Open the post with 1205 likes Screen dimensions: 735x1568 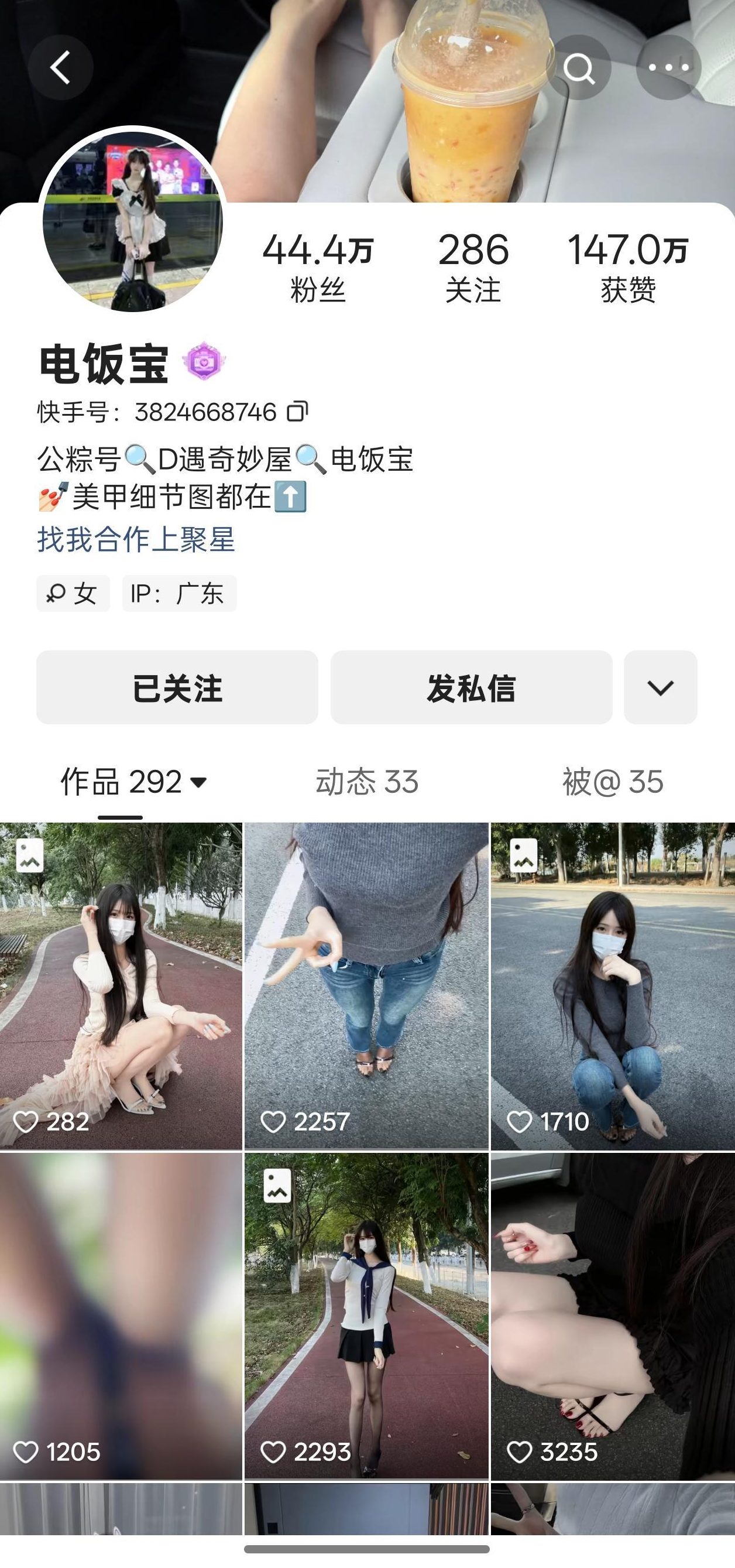pyautogui.click(x=121, y=1316)
